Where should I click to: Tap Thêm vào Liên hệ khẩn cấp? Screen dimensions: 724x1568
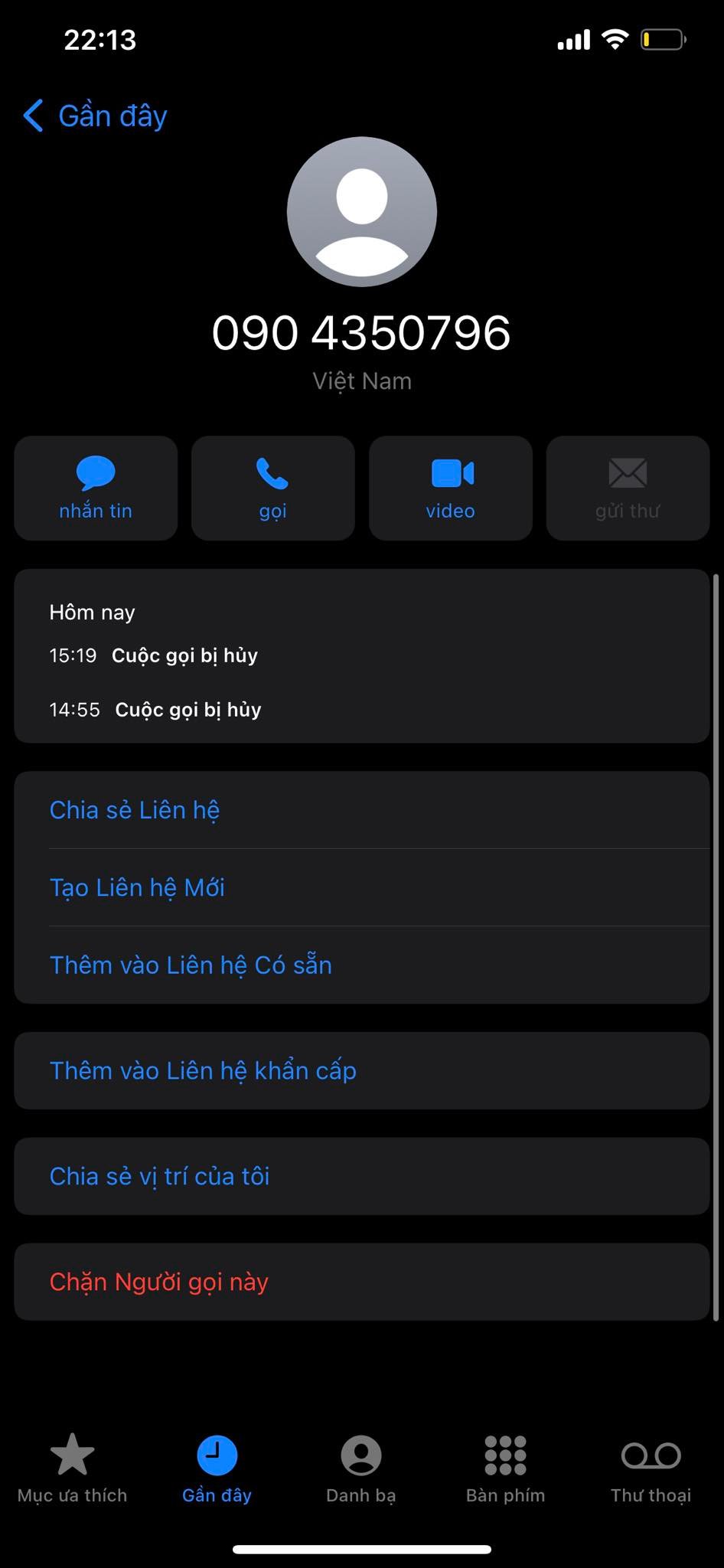(x=362, y=1070)
